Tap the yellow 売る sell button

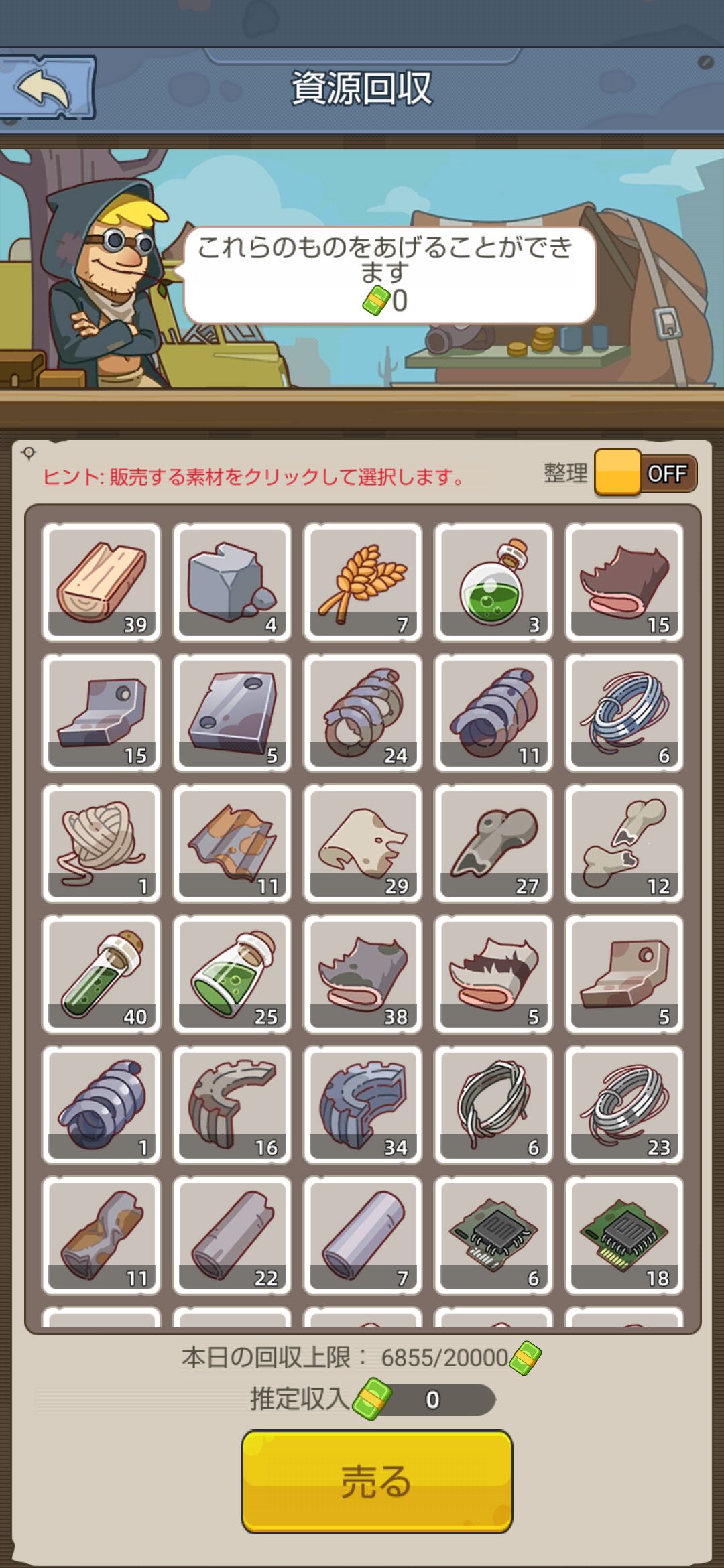(x=377, y=1482)
